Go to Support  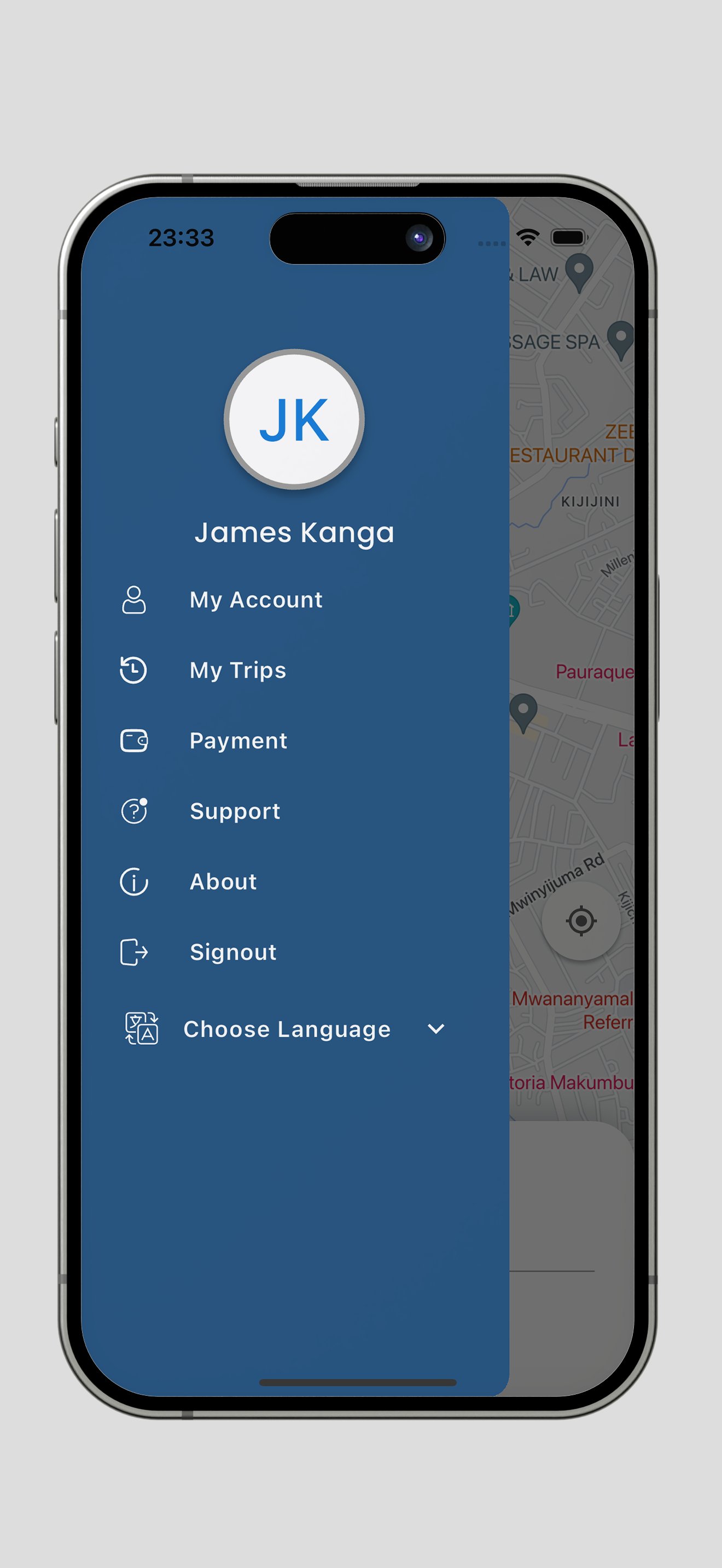(x=235, y=811)
